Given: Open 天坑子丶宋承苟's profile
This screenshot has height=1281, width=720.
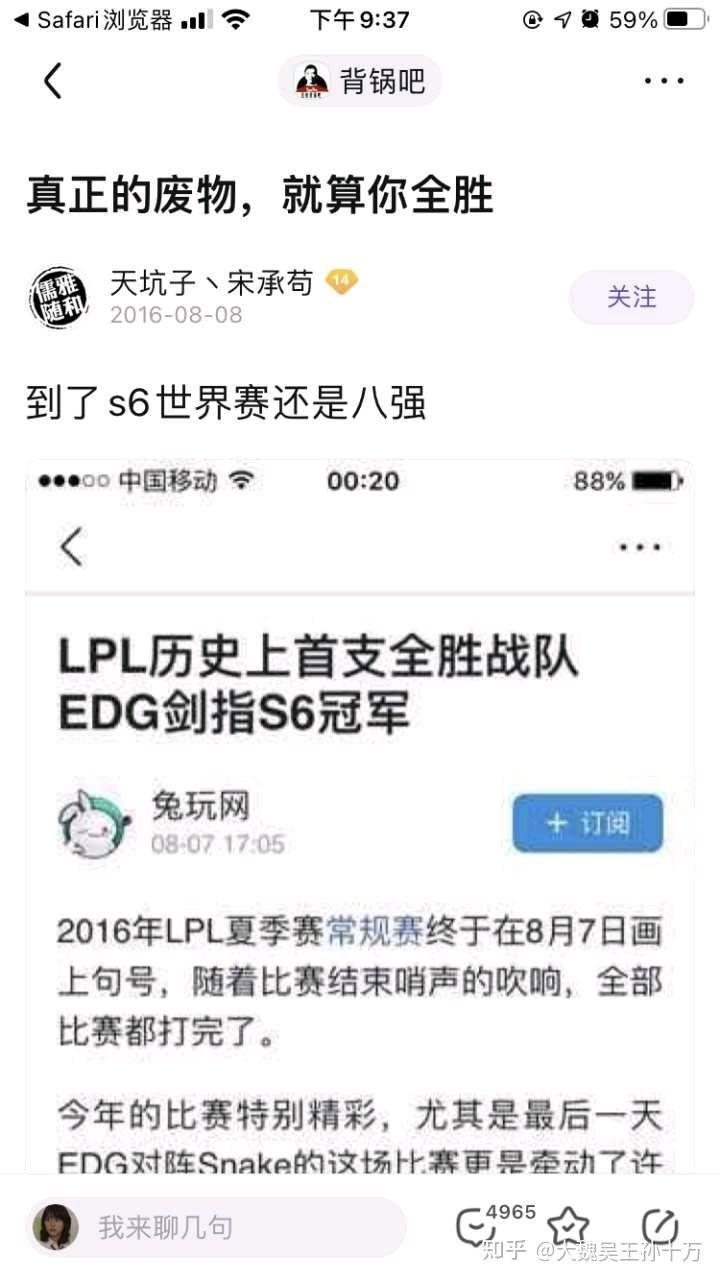Looking at the screenshot, I should tap(210, 283).
